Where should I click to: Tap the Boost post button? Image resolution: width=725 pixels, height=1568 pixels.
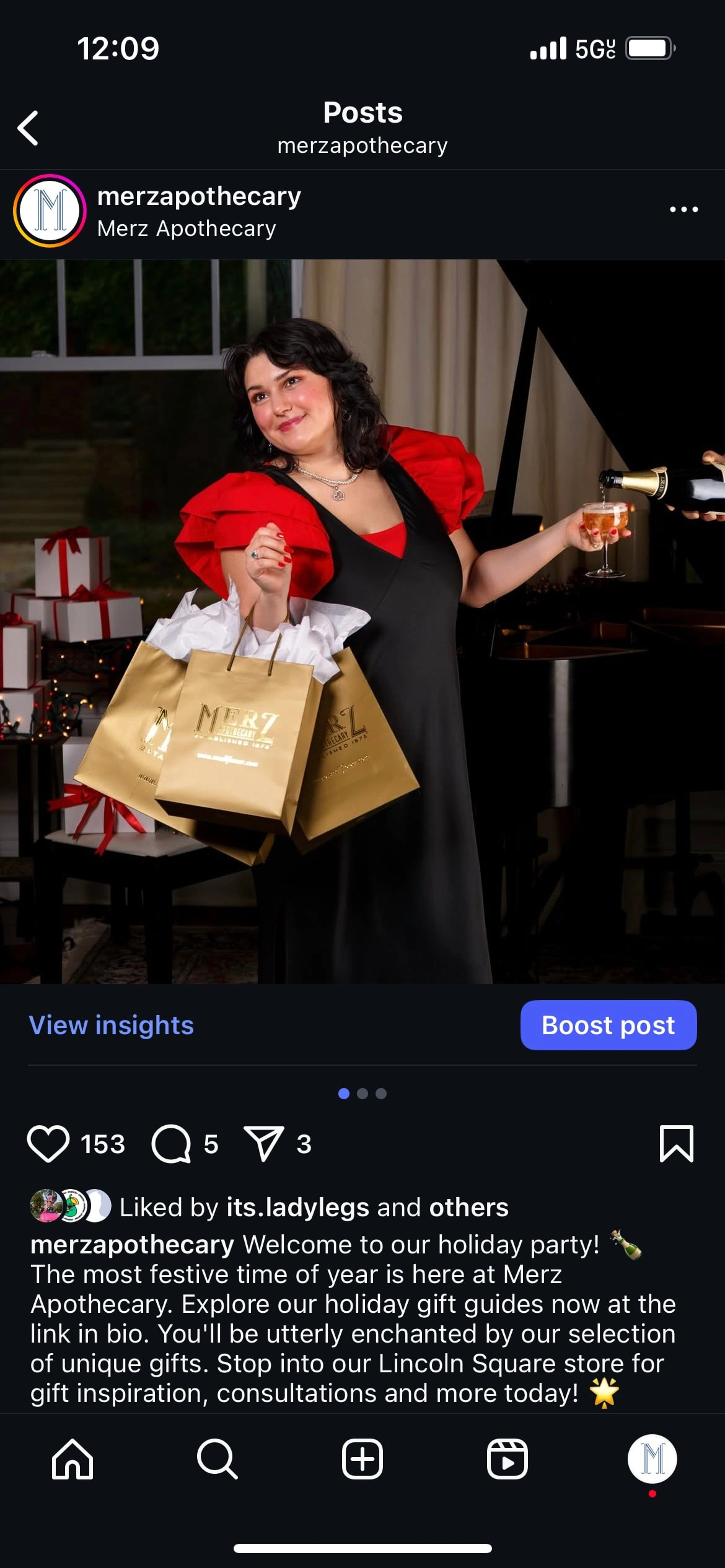click(x=608, y=1026)
